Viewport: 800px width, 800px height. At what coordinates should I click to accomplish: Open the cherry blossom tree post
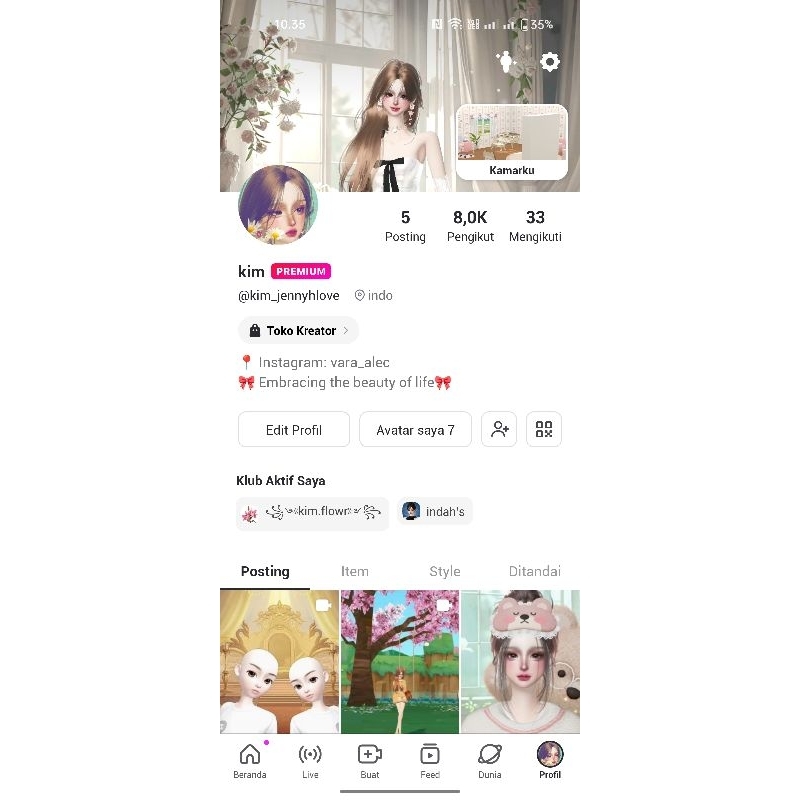[400, 662]
